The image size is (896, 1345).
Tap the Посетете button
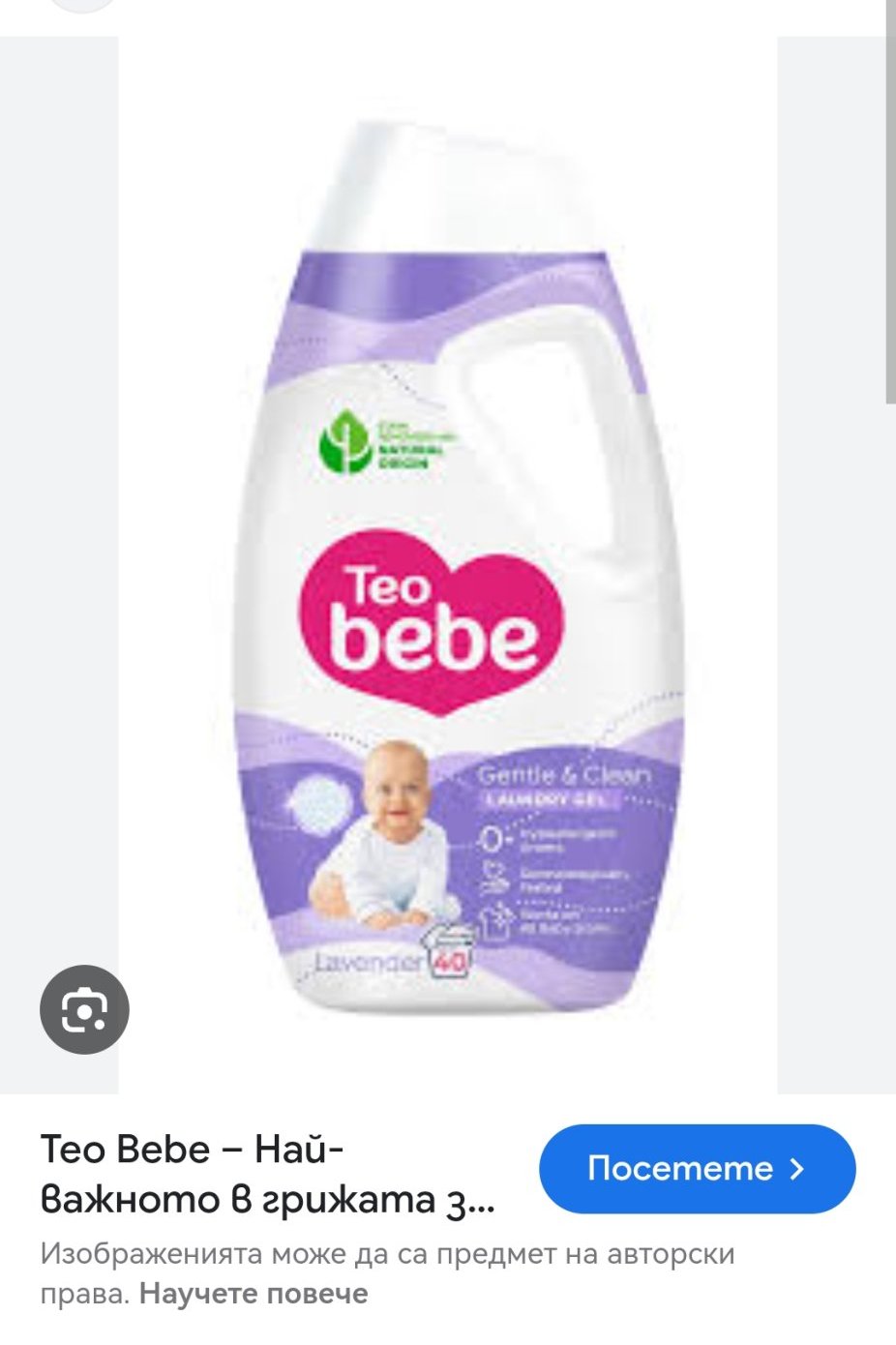point(698,1169)
